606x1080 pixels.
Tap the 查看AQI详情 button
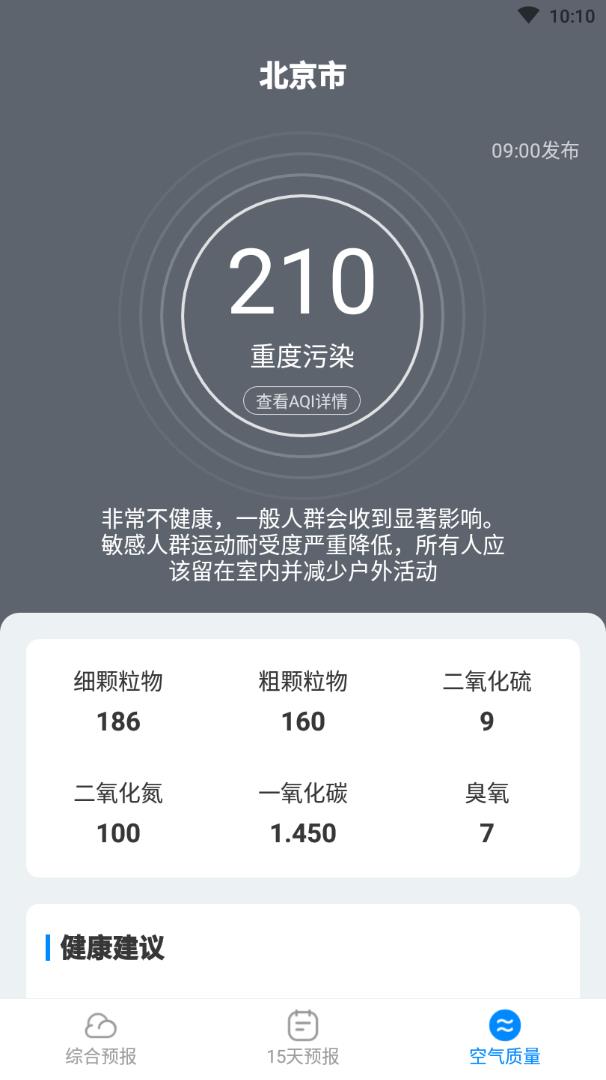pyautogui.click(x=302, y=401)
